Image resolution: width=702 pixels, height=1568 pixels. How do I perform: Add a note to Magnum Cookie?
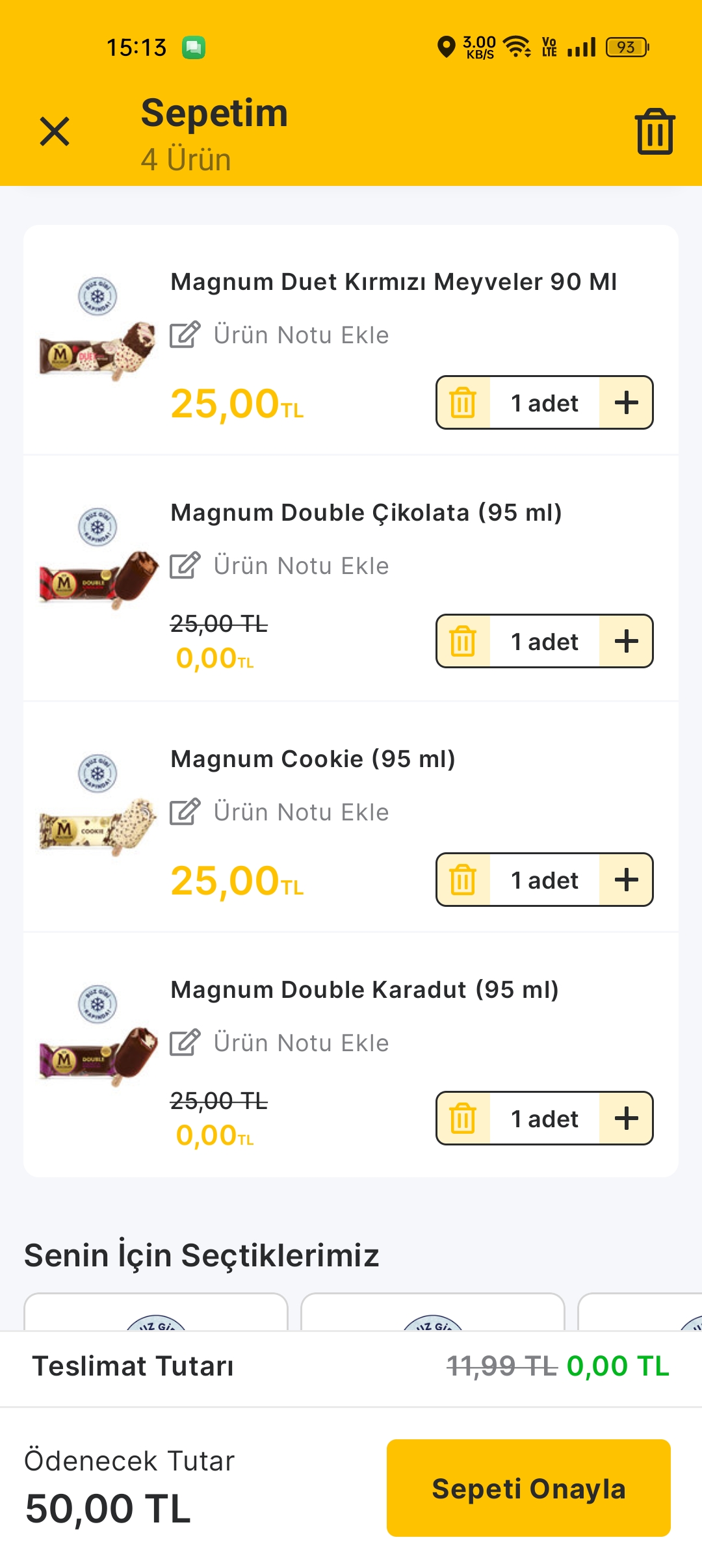[280, 812]
